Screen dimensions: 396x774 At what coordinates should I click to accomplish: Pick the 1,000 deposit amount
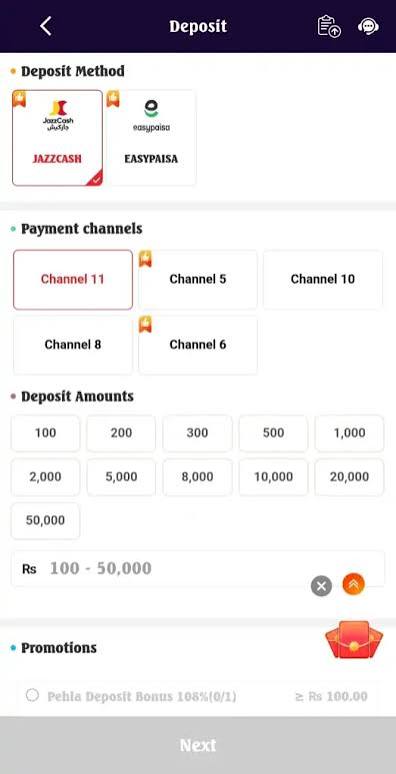point(349,433)
